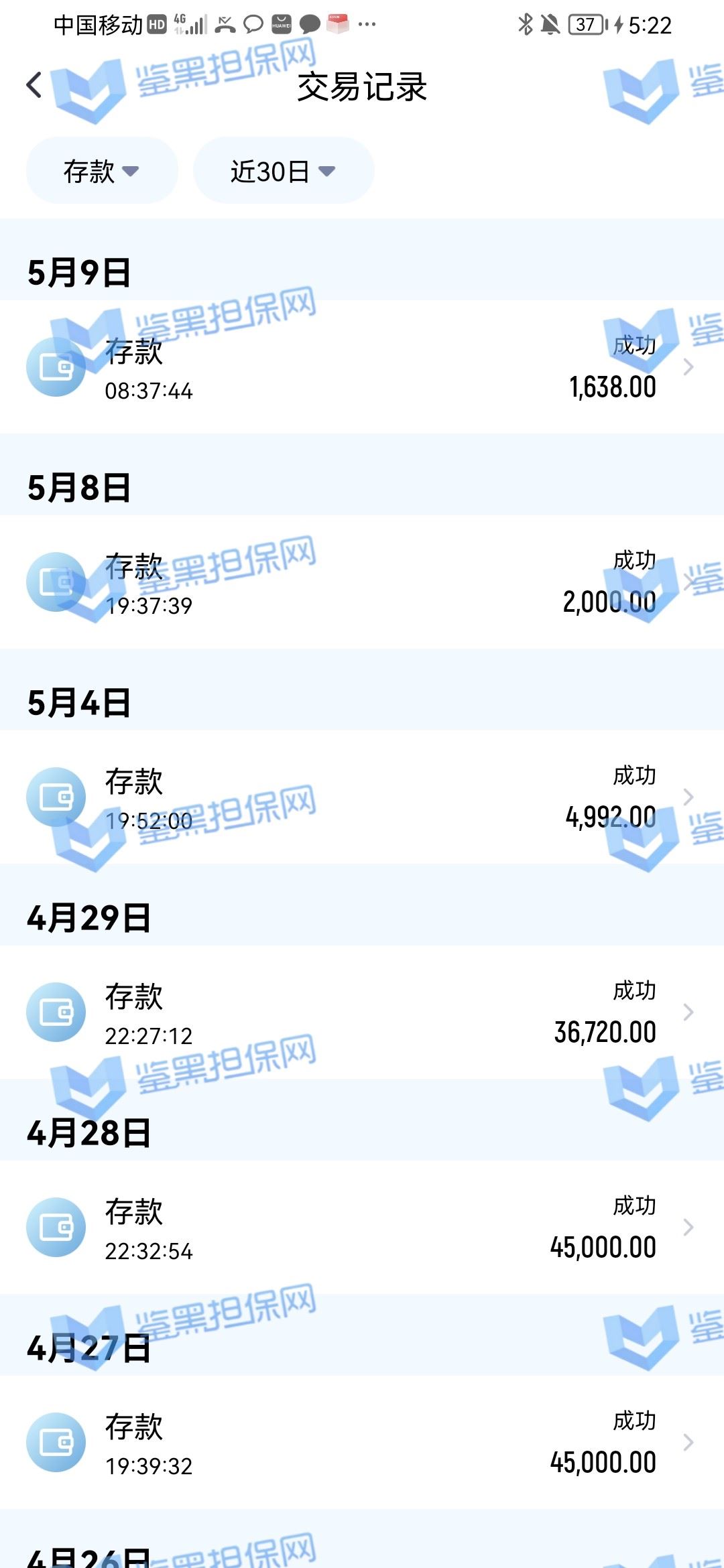Open the April 27 deposit at 19:39:32
724x1568 pixels.
362,1442
